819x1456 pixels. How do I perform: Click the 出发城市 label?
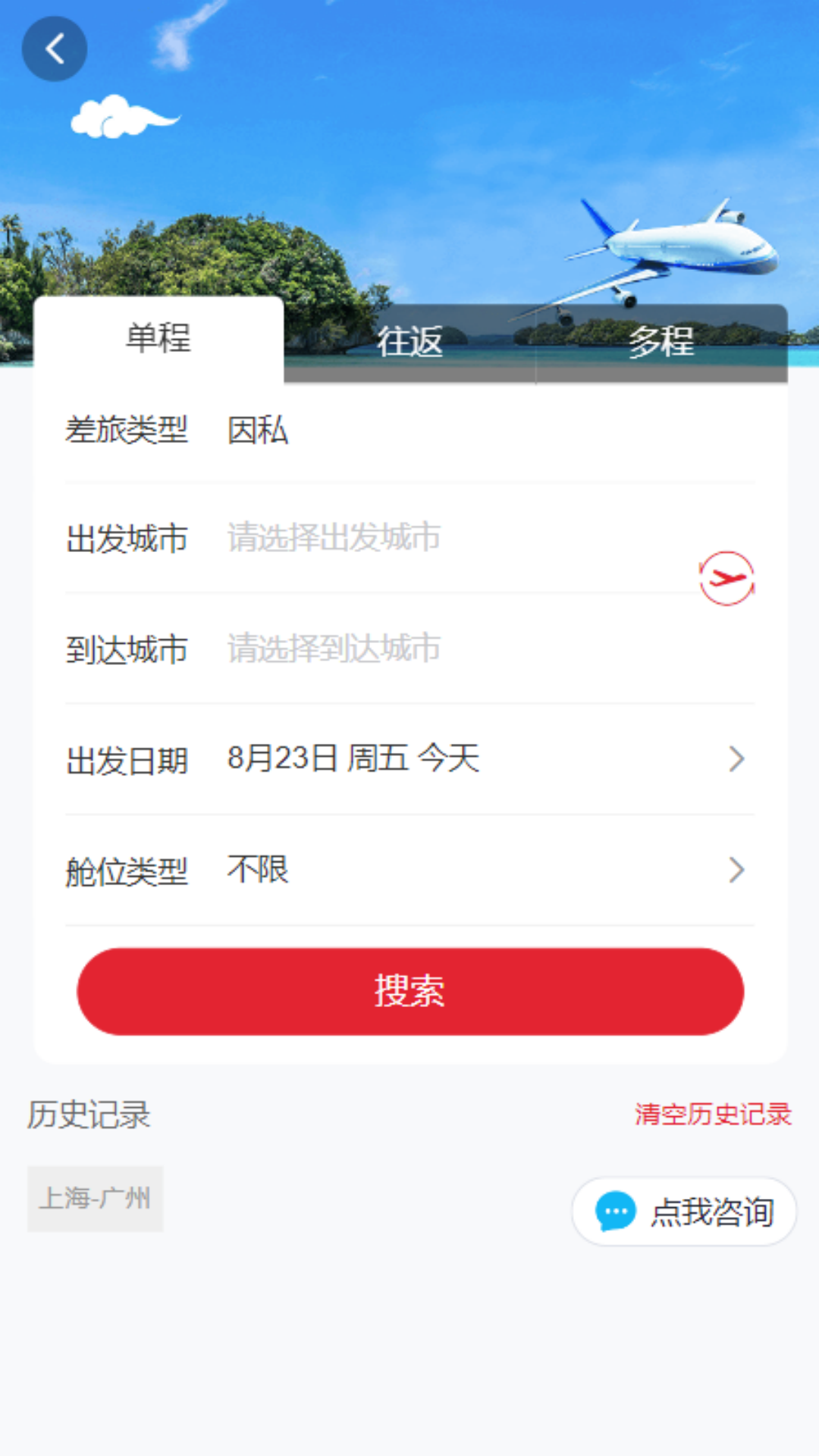point(127,539)
